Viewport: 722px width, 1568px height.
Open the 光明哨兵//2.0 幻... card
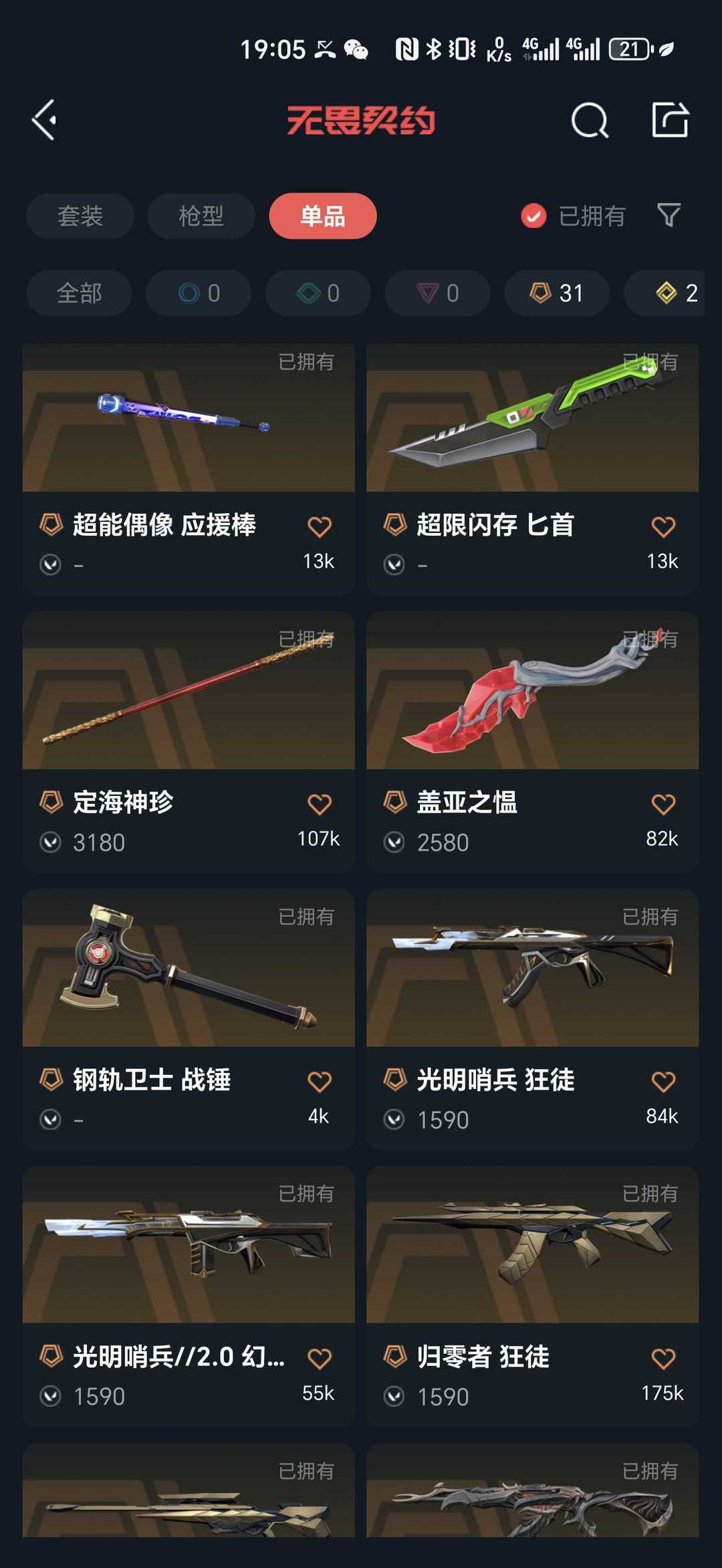(189, 1296)
